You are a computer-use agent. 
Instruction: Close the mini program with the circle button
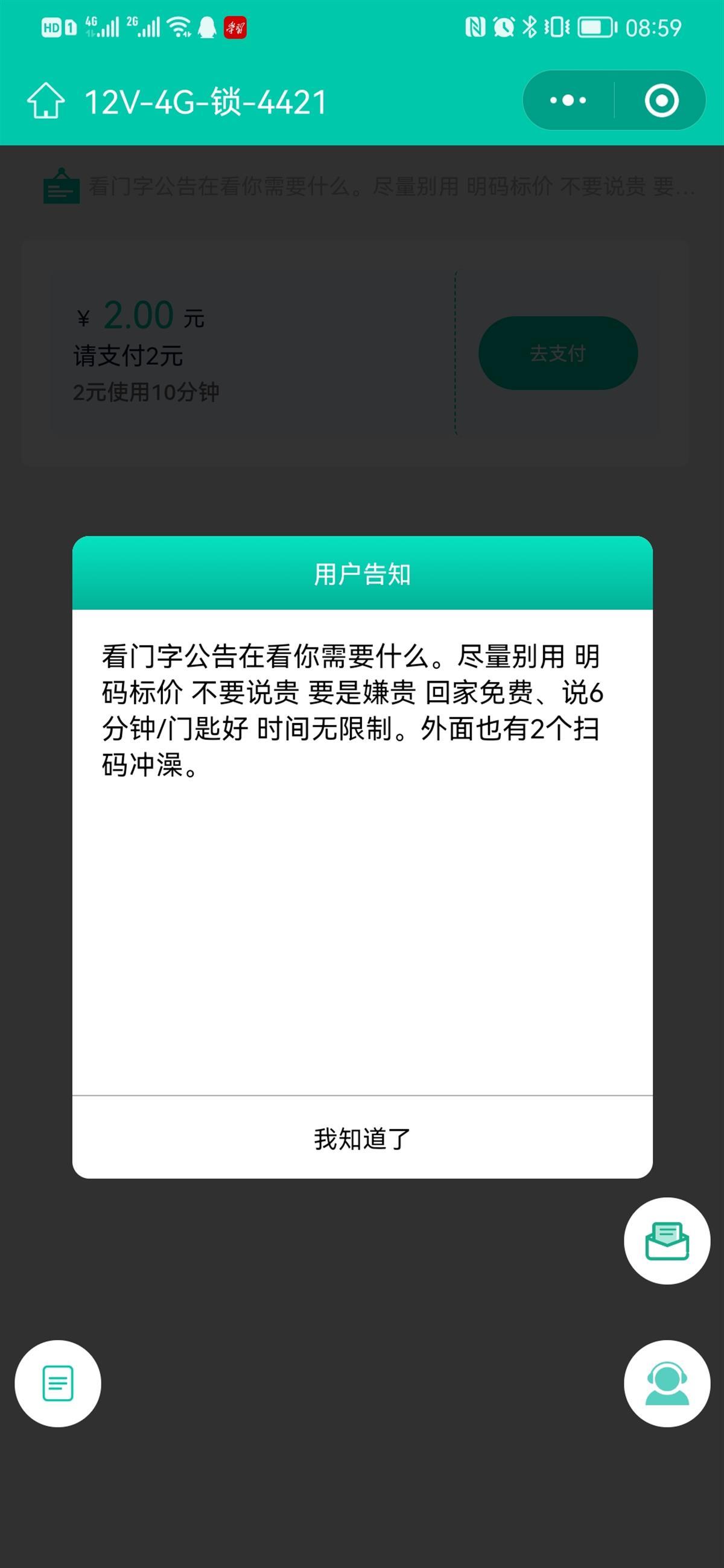coord(661,101)
